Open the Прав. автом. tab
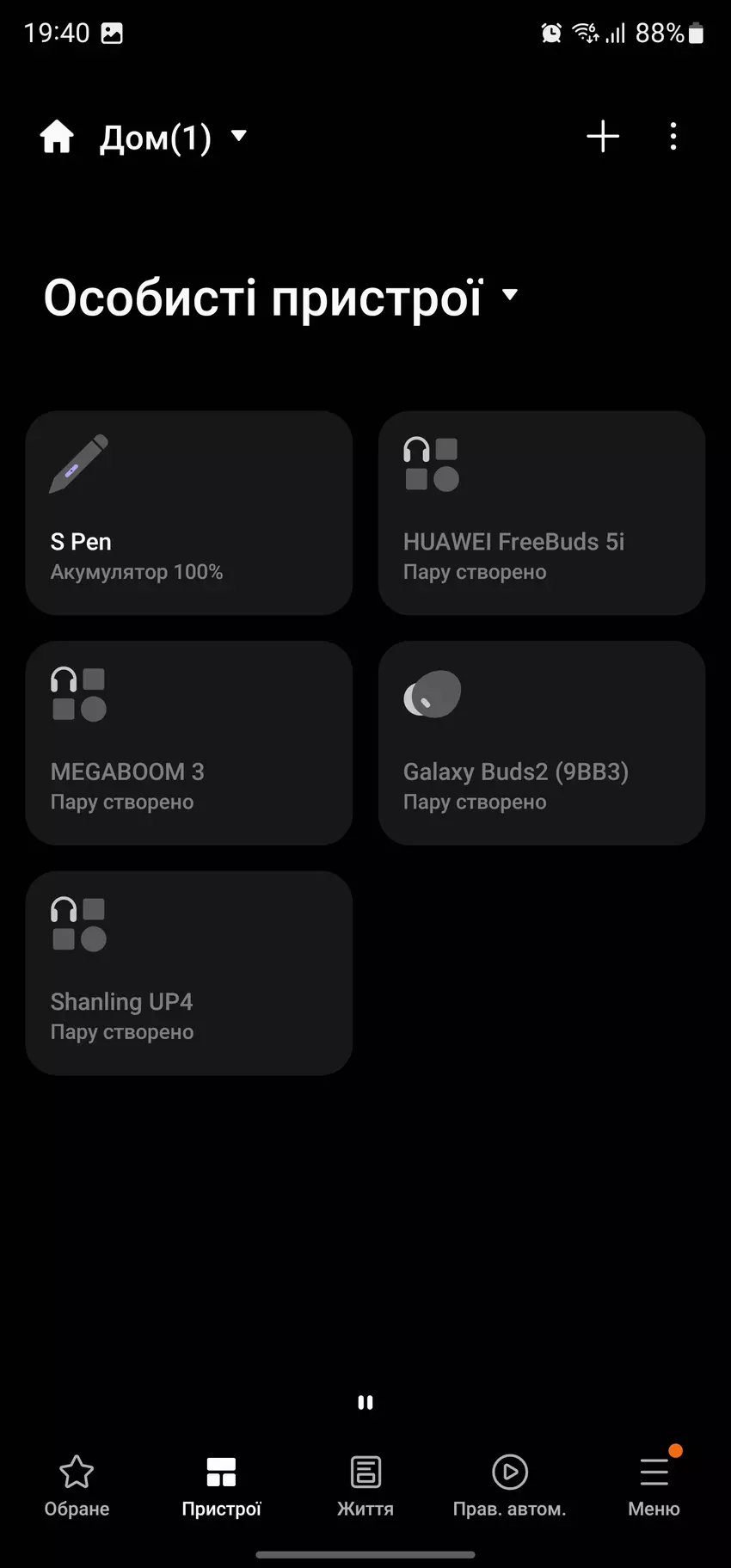The height and width of the screenshot is (1568, 731). click(509, 1485)
